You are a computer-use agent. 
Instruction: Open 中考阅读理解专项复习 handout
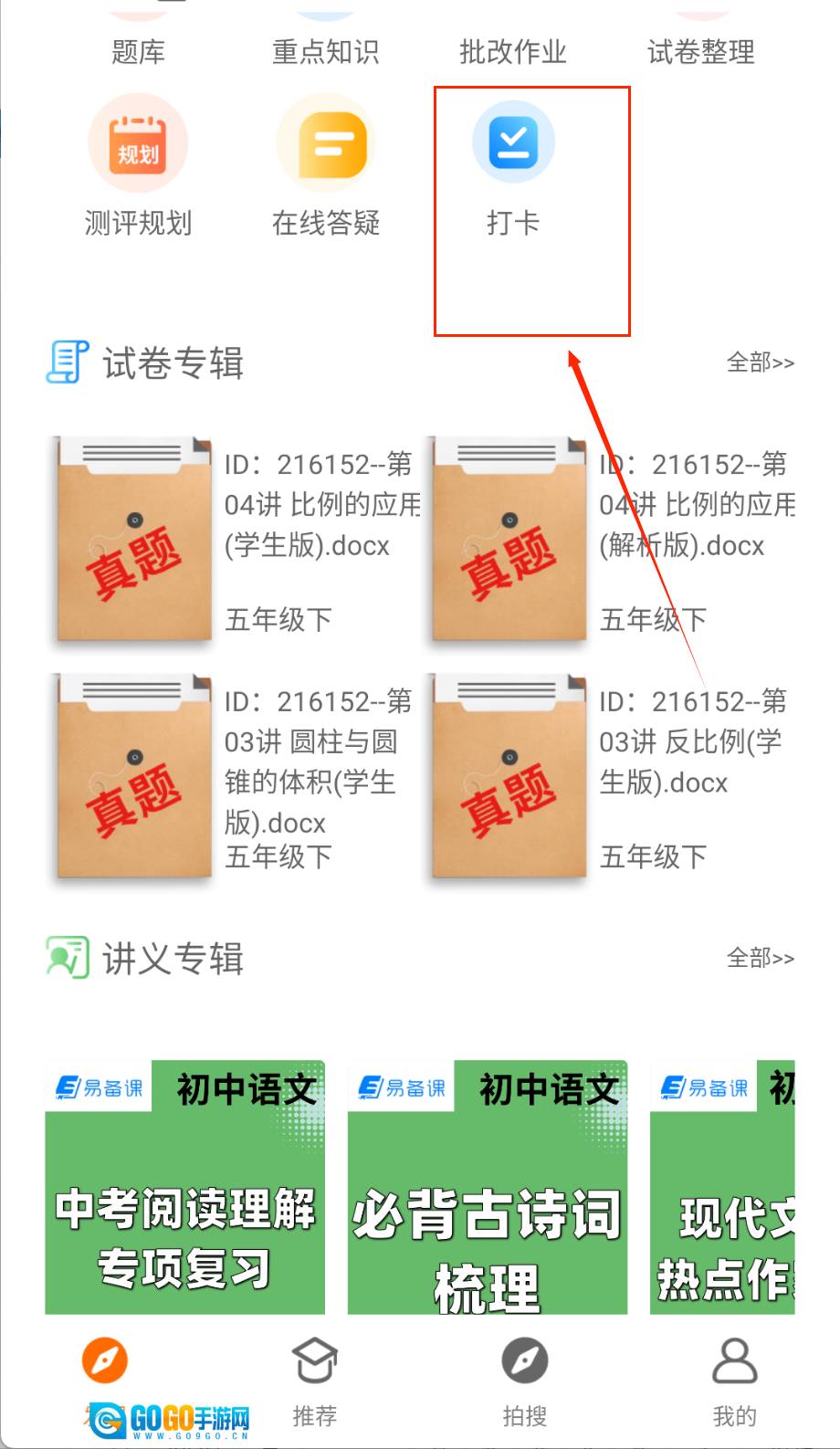(185, 1187)
